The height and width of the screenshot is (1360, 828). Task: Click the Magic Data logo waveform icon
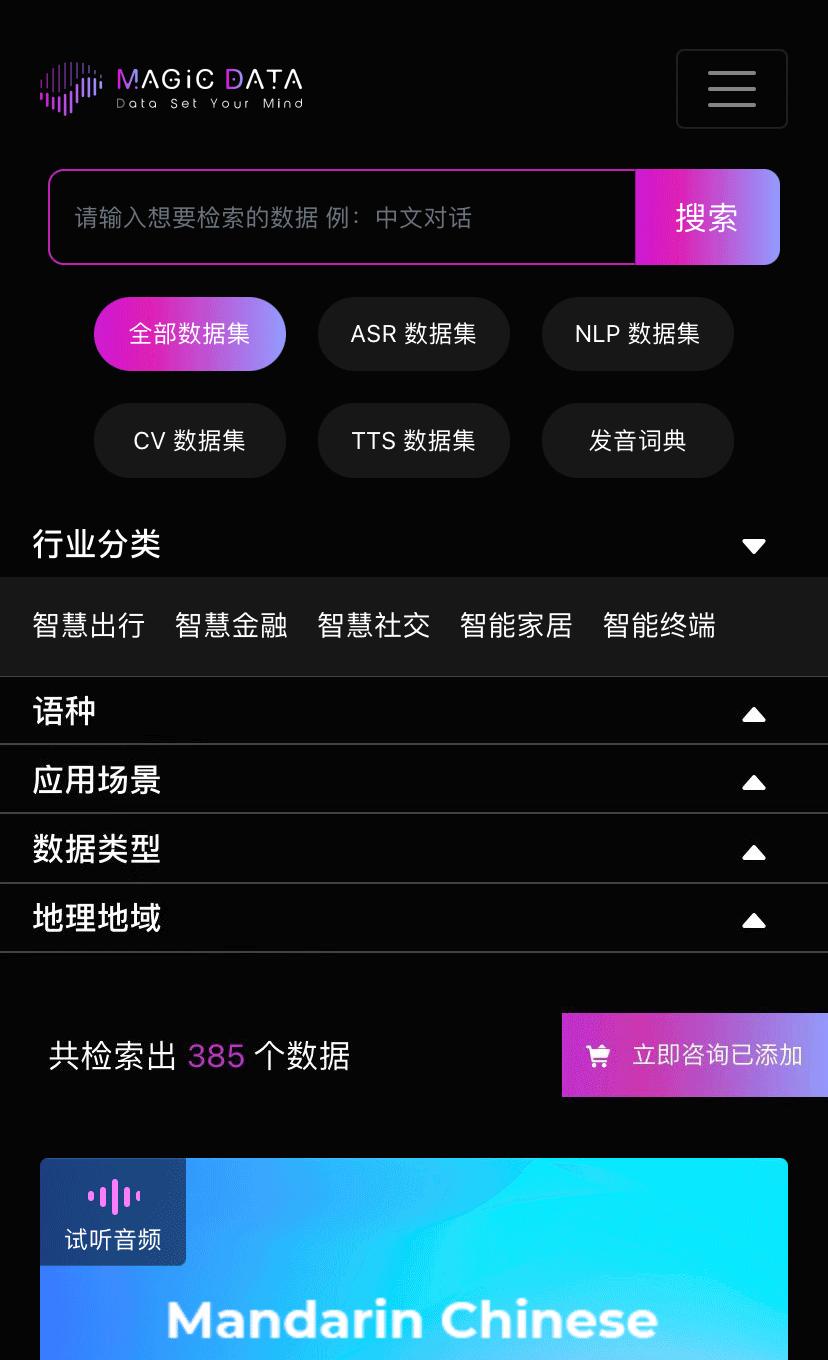70,89
